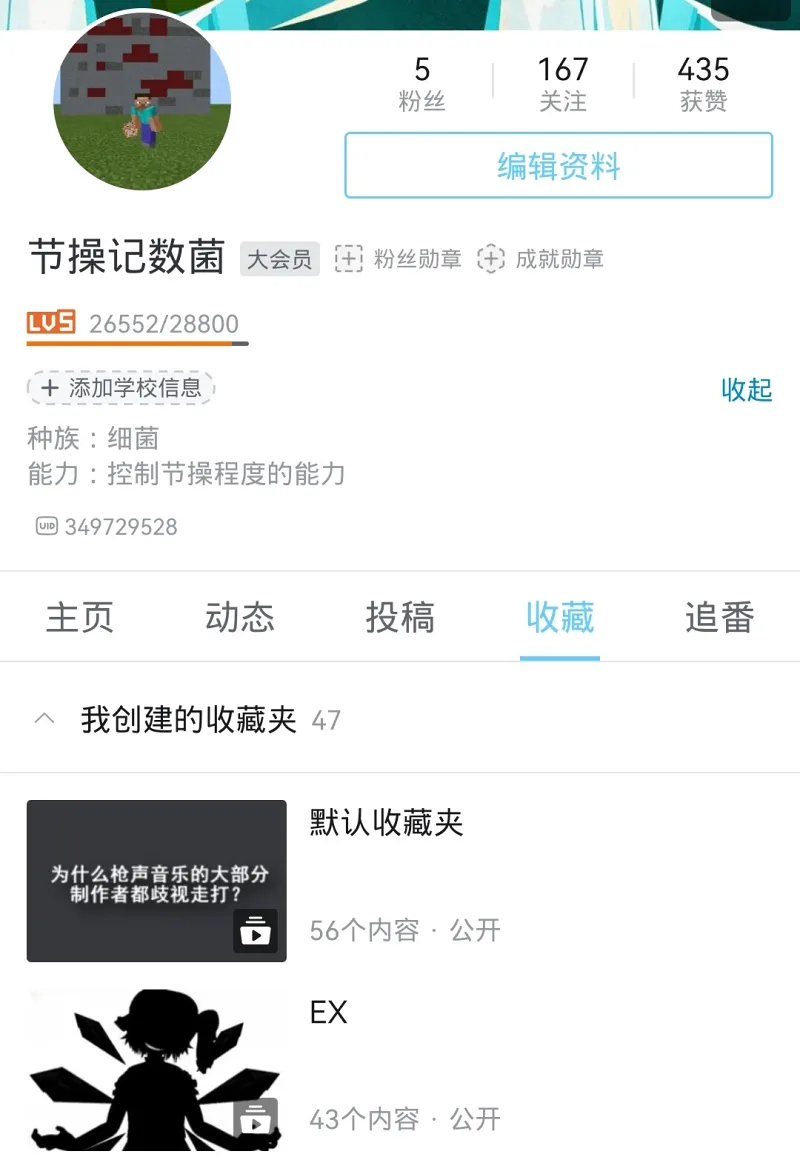The height and width of the screenshot is (1157, 800).
Task: Switch to the 追番 tab
Action: (x=719, y=618)
